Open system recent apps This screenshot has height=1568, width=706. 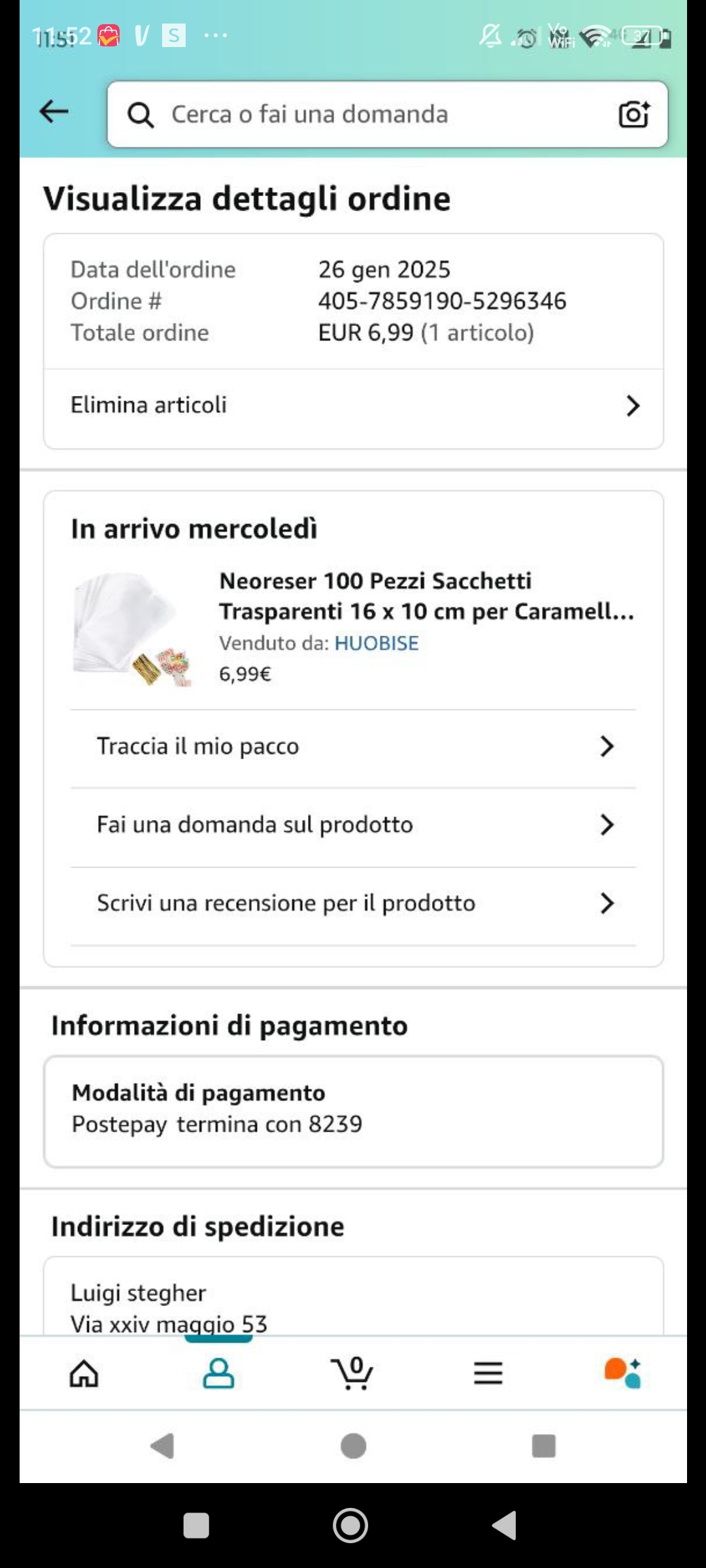196,1526
